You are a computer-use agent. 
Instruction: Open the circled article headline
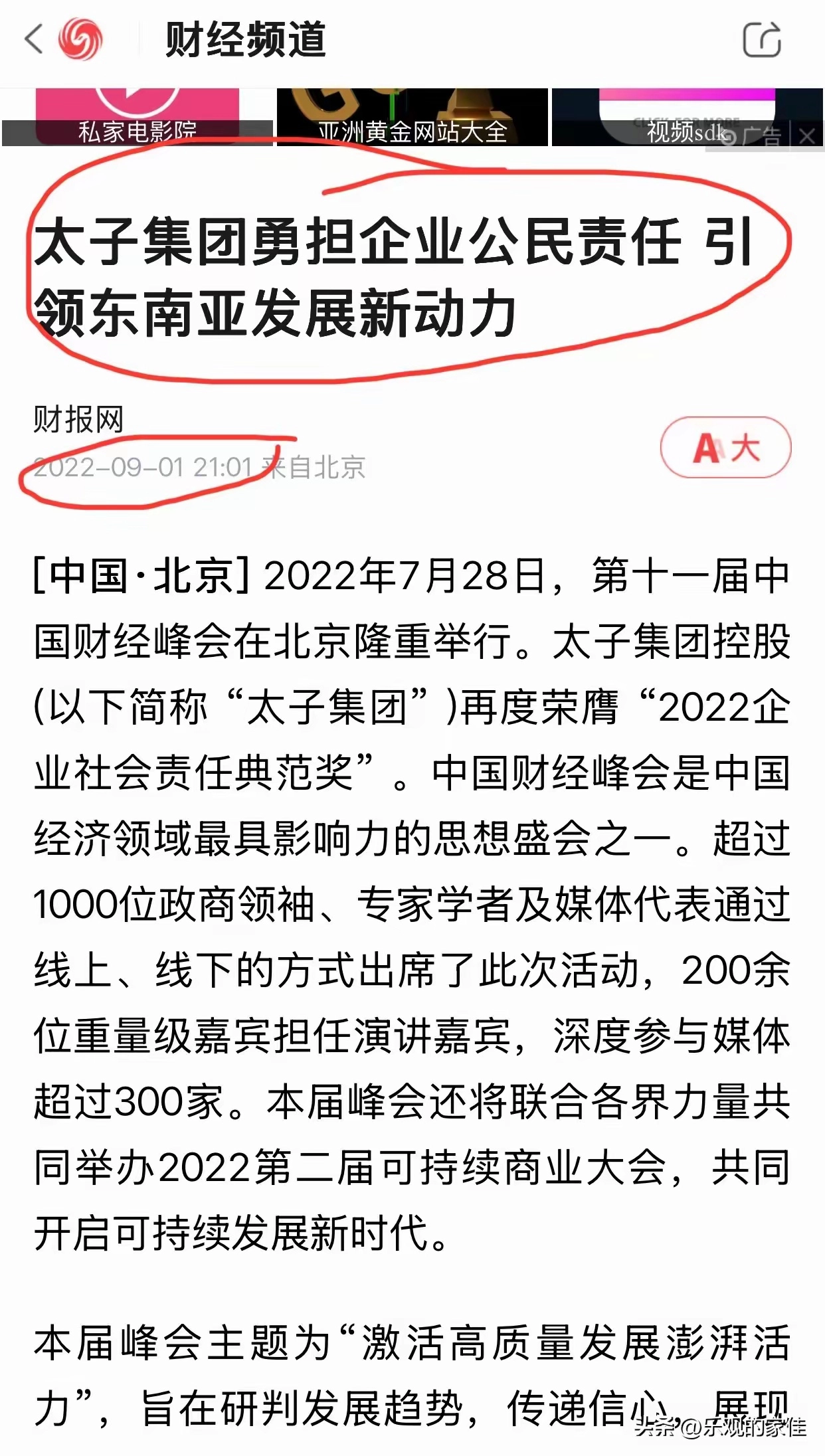click(x=397, y=278)
